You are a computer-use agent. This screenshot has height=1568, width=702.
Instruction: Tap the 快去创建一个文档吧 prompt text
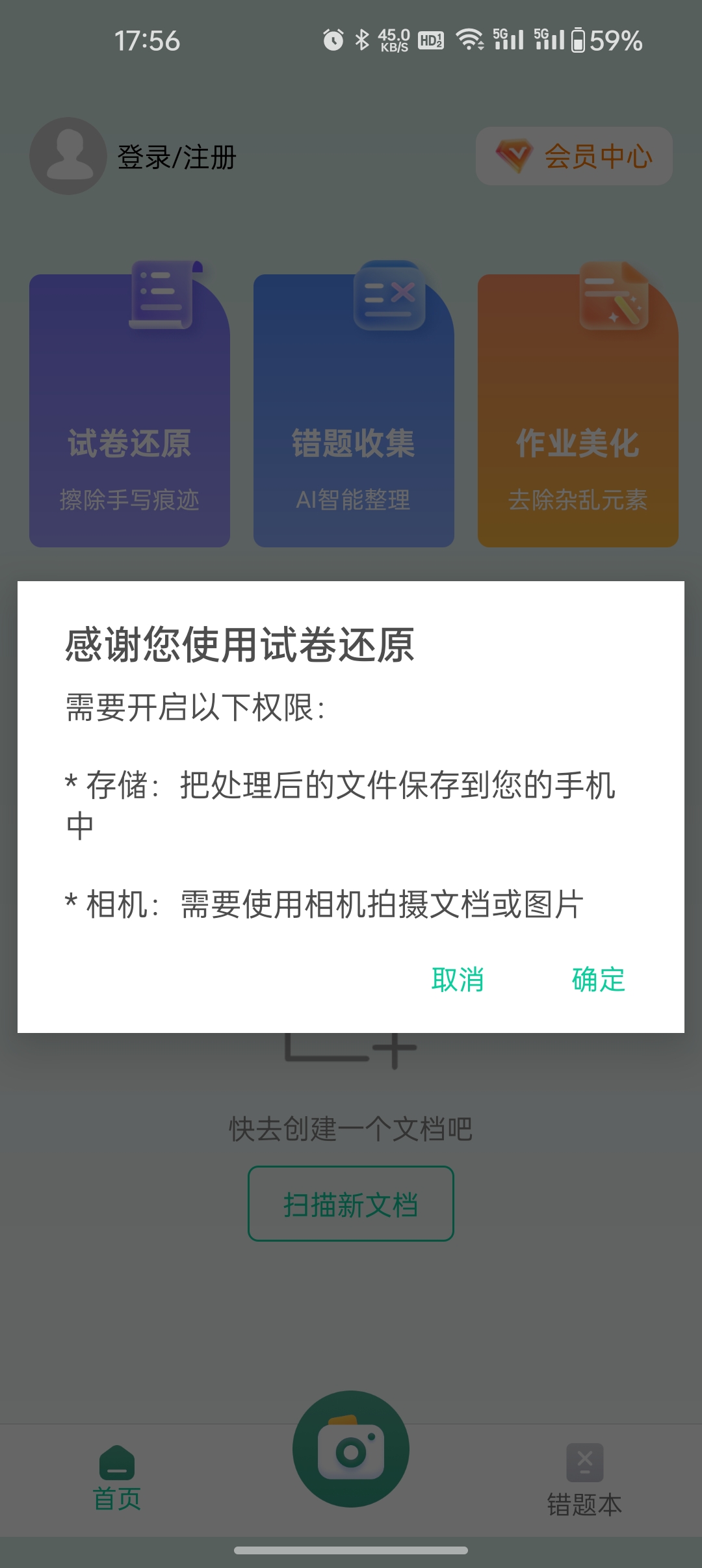[x=350, y=1126]
